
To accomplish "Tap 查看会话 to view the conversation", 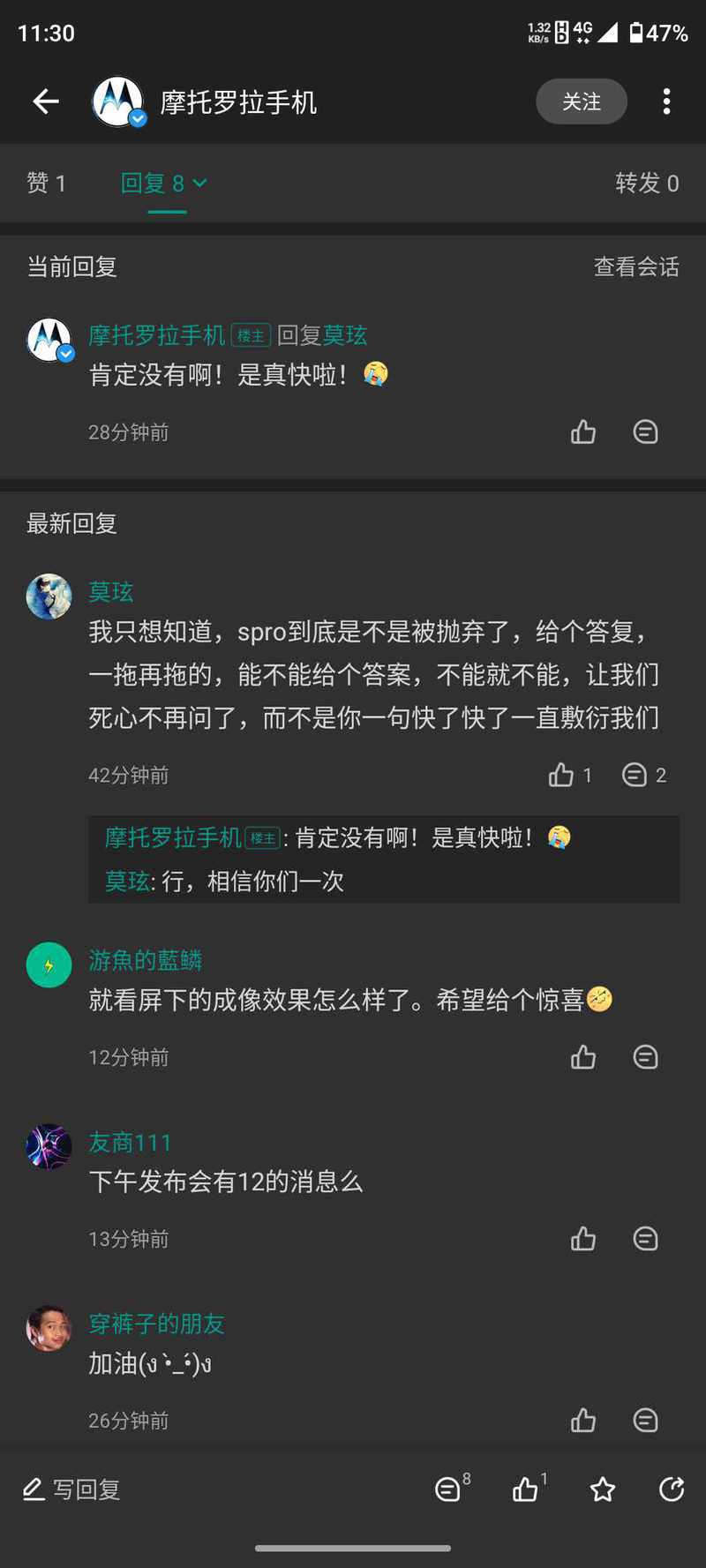I will click(x=636, y=266).
